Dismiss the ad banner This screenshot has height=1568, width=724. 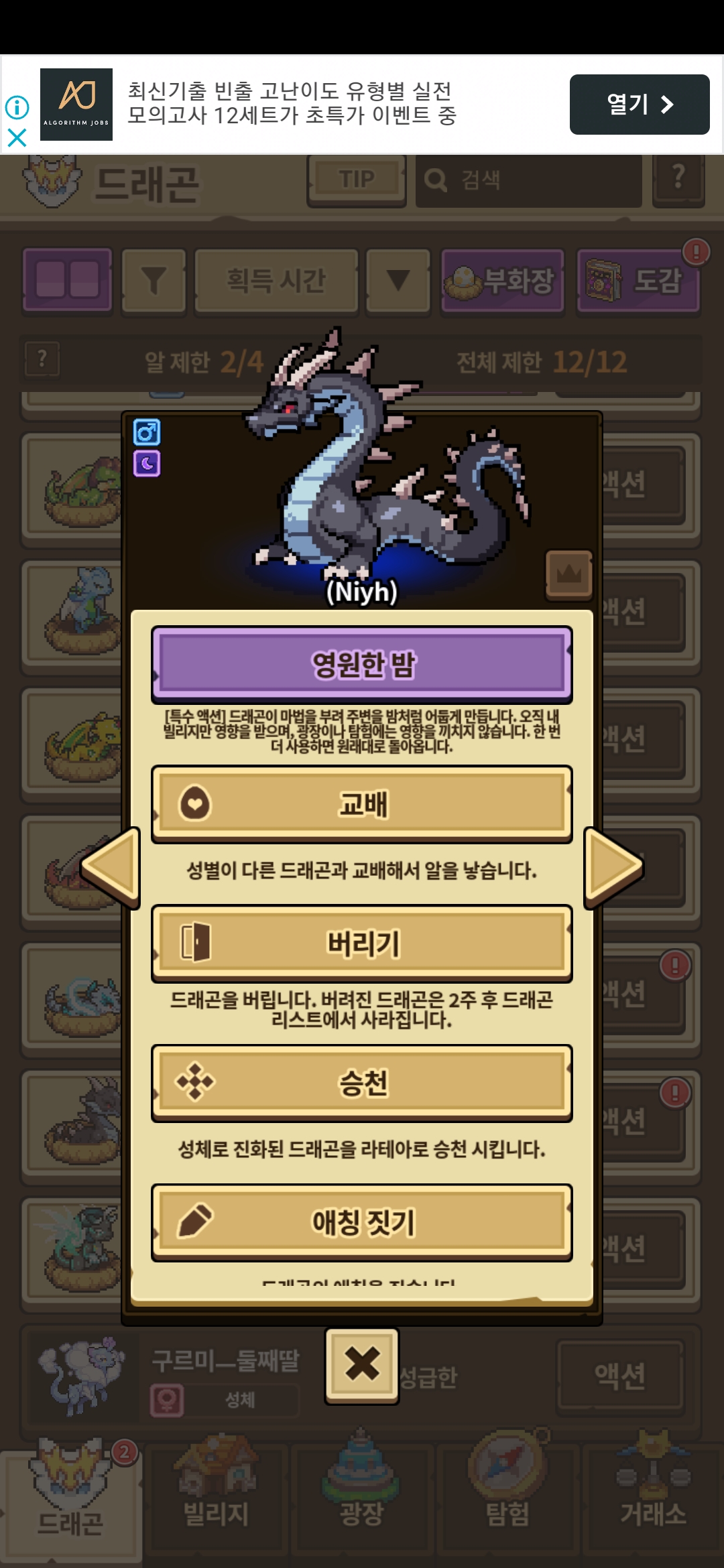(17, 138)
